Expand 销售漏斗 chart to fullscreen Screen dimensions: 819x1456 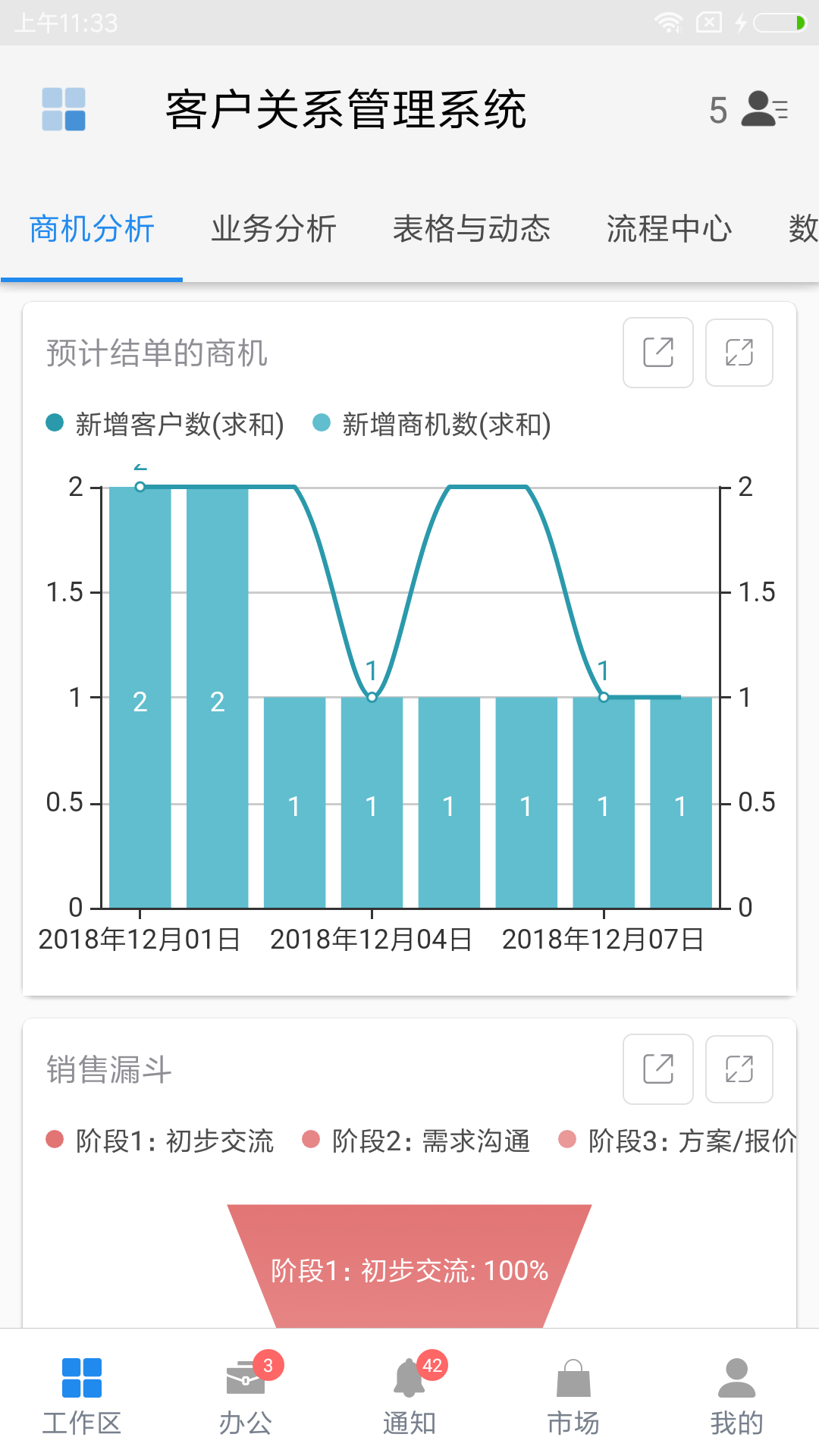pyautogui.click(x=739, y=1070)
